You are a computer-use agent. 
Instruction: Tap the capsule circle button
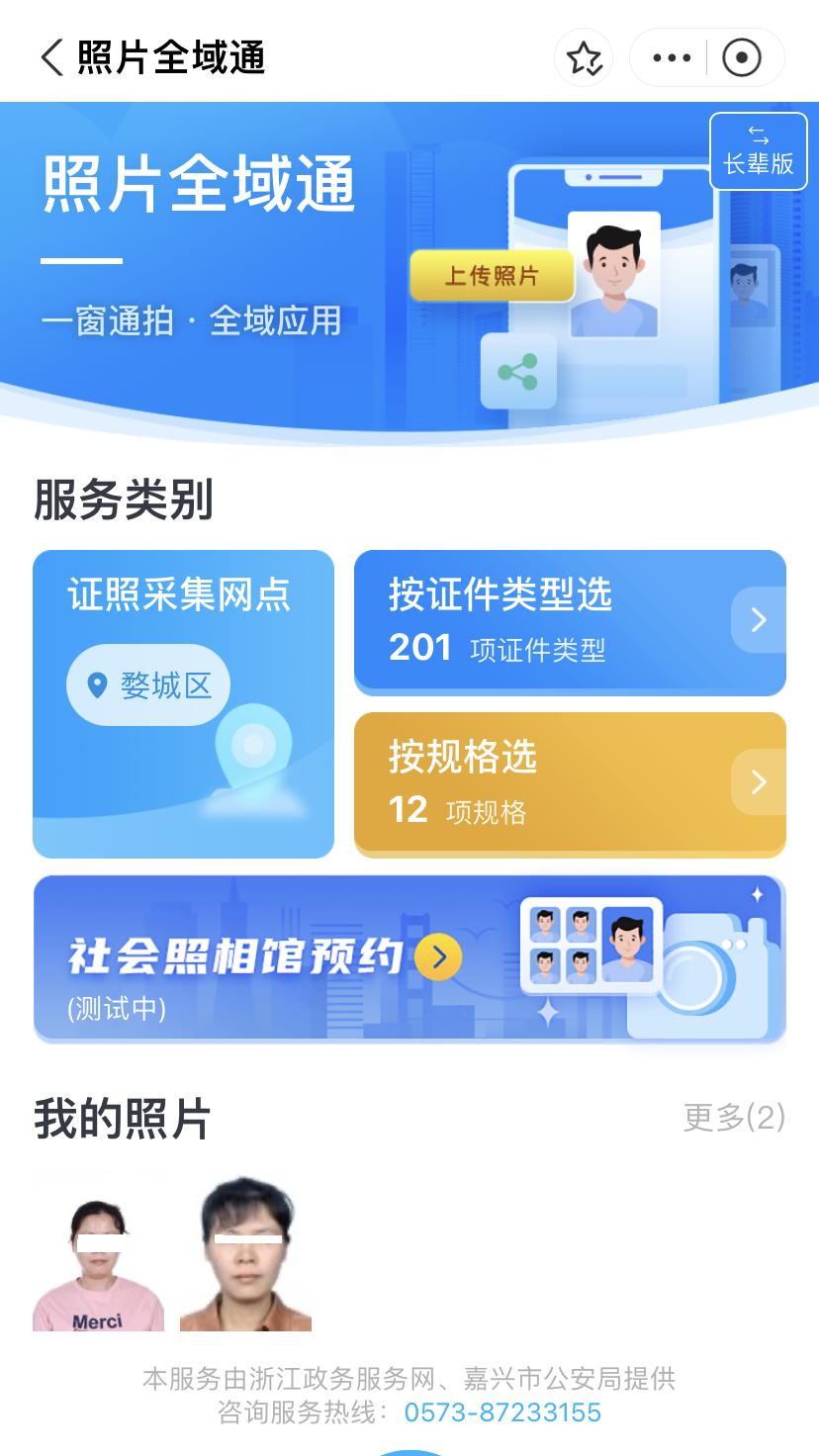(x=740, y=58)
